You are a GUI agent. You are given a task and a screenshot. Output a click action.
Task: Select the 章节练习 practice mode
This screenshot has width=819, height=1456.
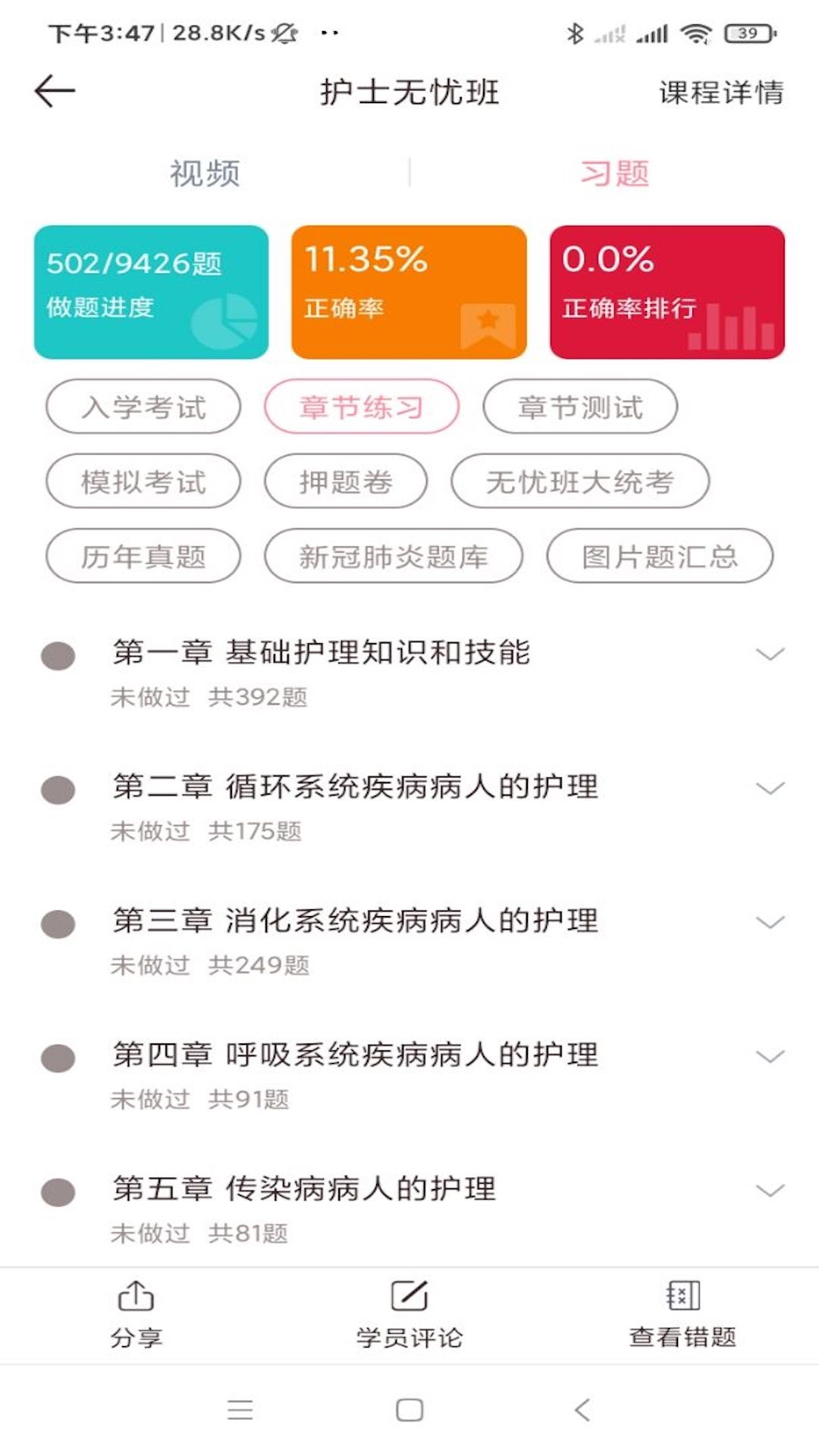pyautogui.click(x=360, y=407)
